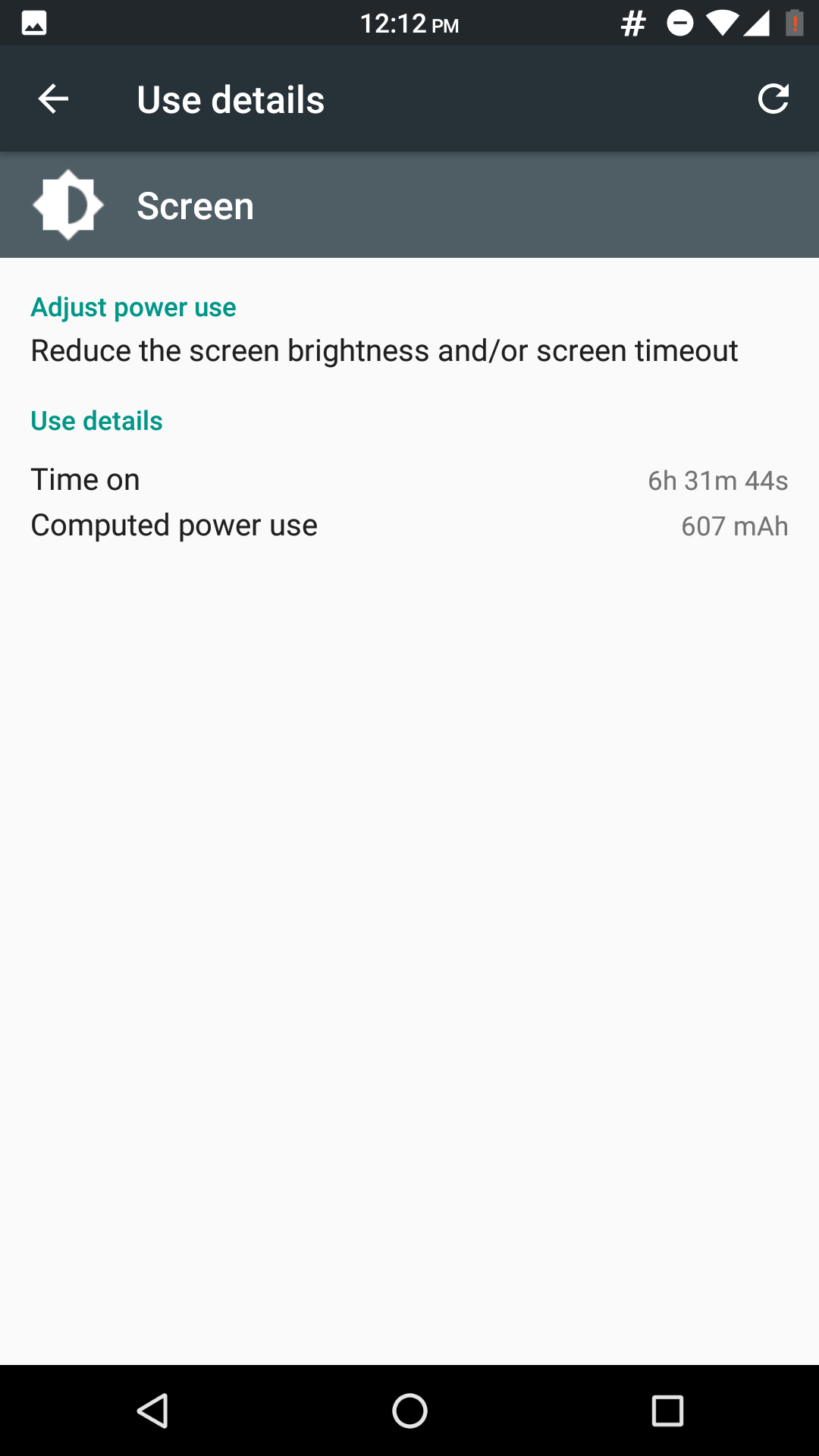
Task: Tap the system home button
Action: [409, 1411]
